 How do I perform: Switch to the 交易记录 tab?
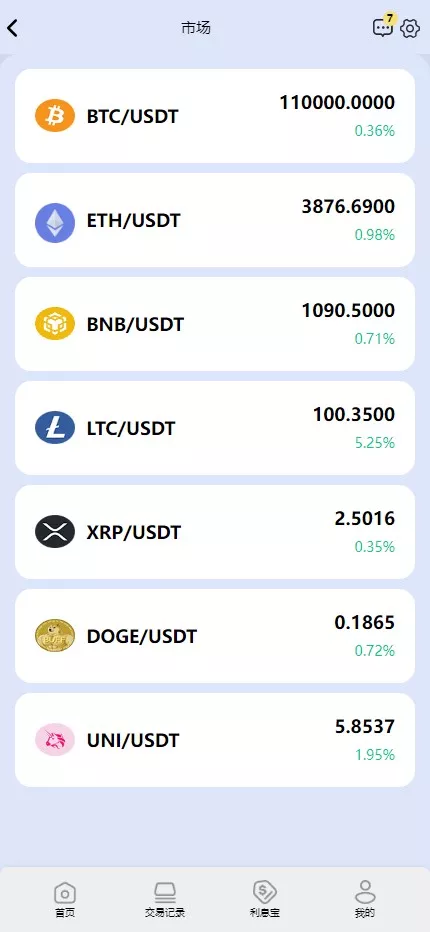pyautogui.click(x=165, y=899)
